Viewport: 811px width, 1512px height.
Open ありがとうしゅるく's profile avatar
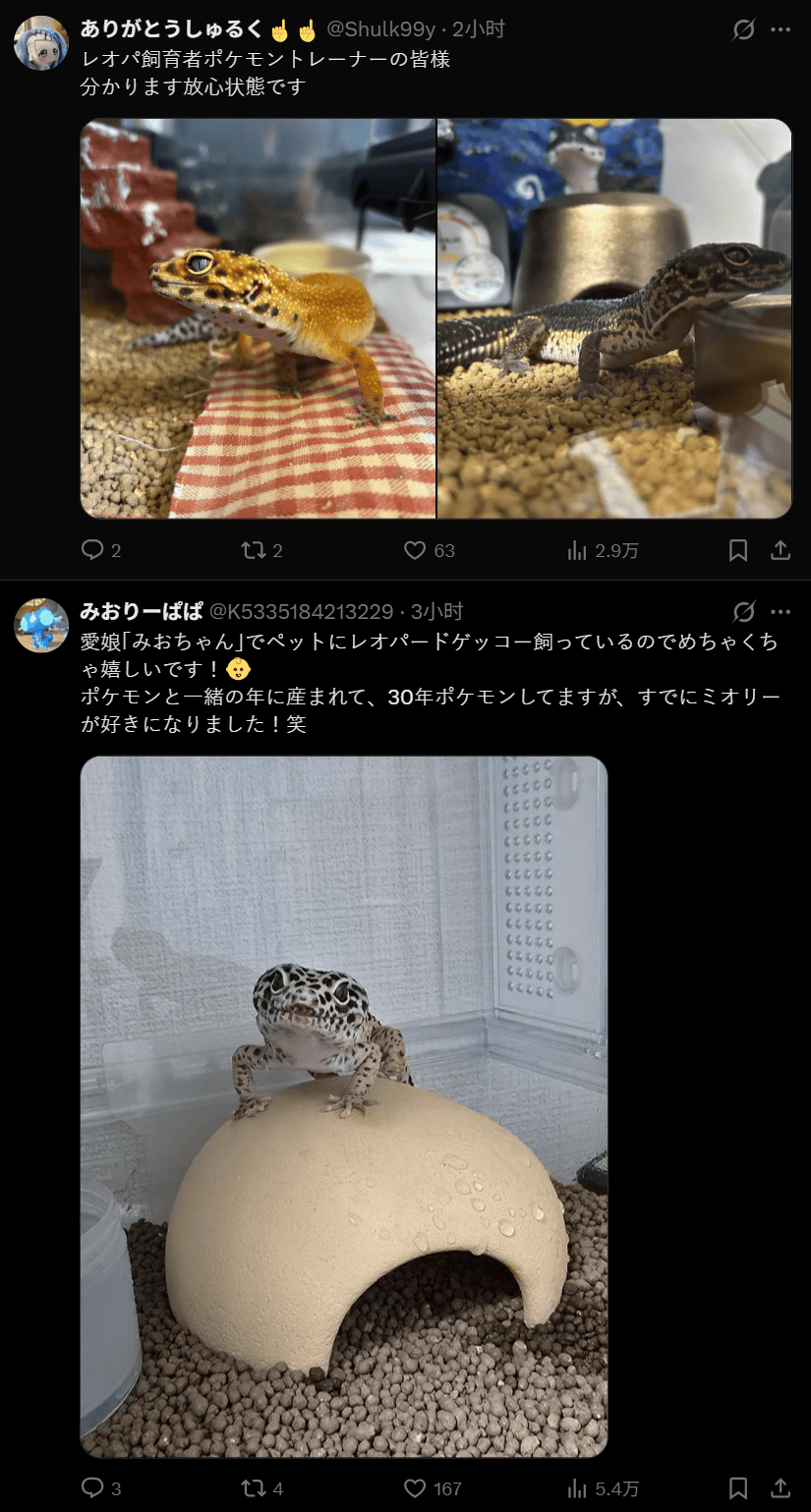pyautogui.click(x=41, y=42)
